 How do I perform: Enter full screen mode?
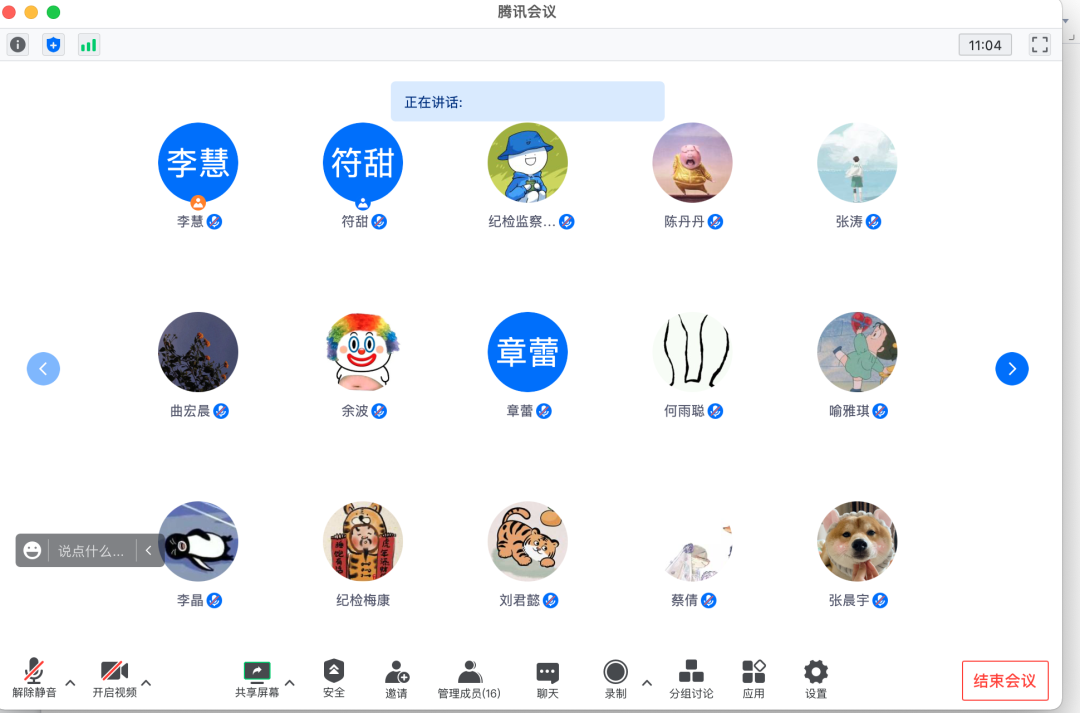click(1040, 45)
